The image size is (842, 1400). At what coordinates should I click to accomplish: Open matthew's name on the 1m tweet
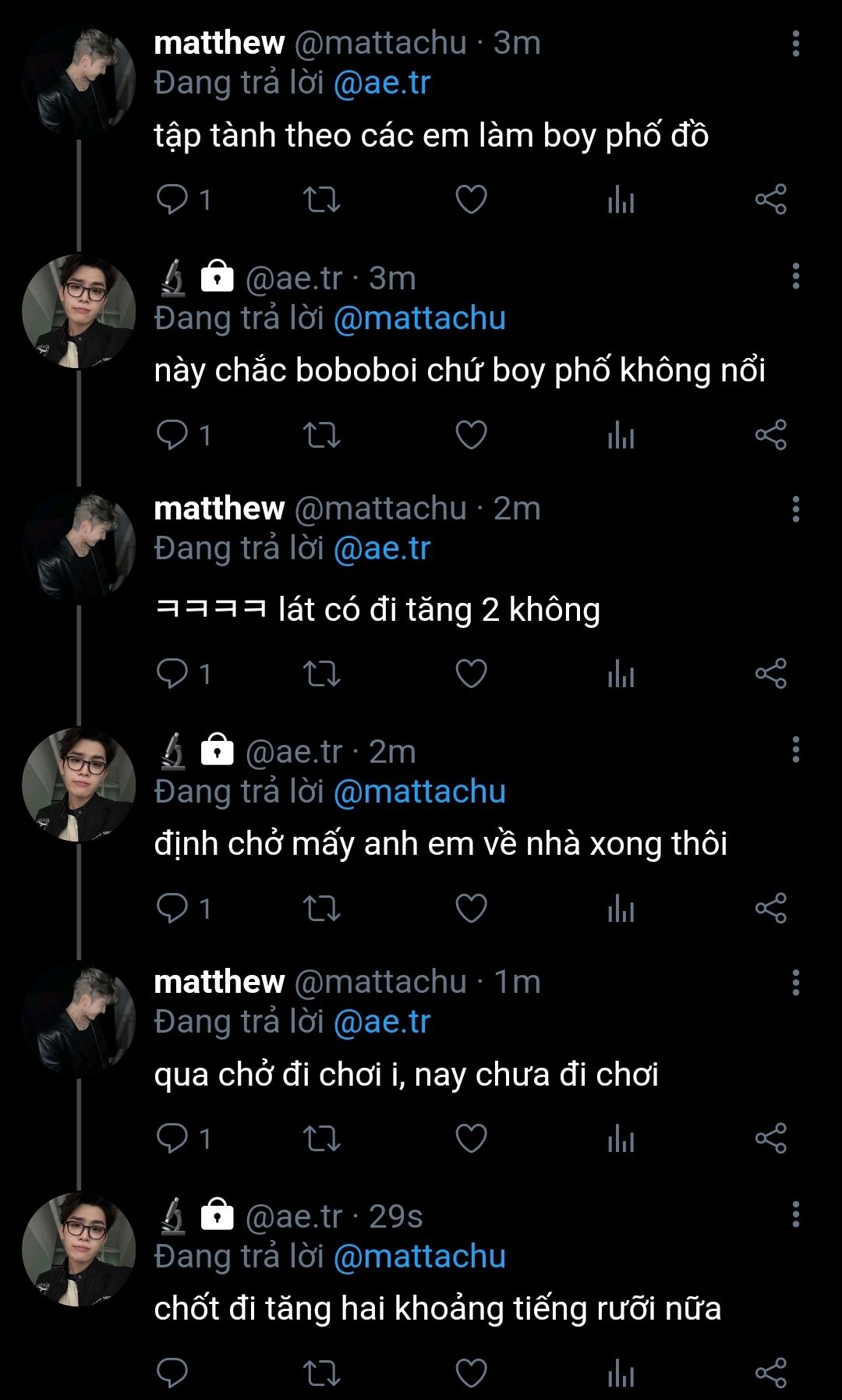point(219,982)
